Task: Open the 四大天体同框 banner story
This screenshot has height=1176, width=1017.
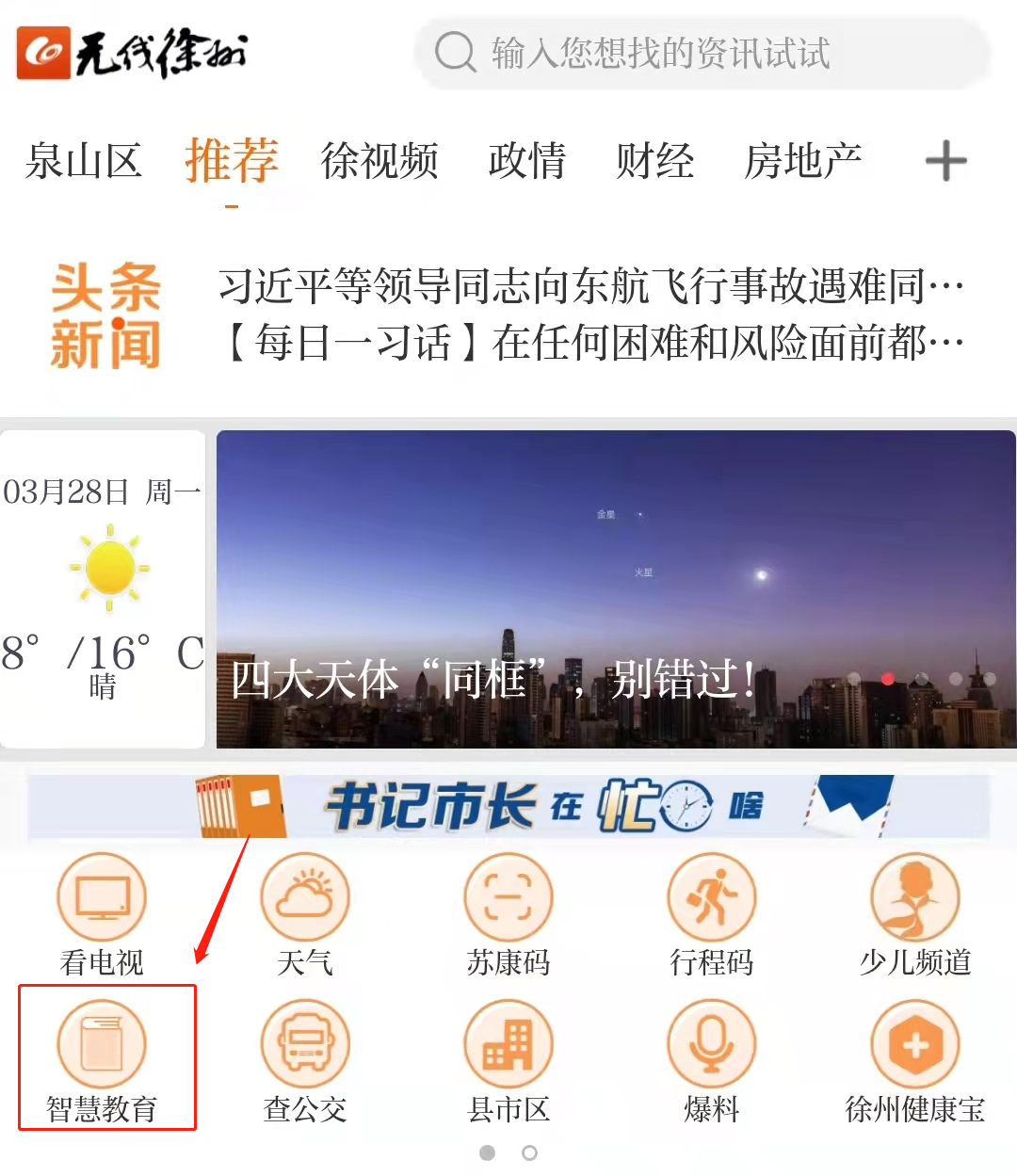Action: 616,589
